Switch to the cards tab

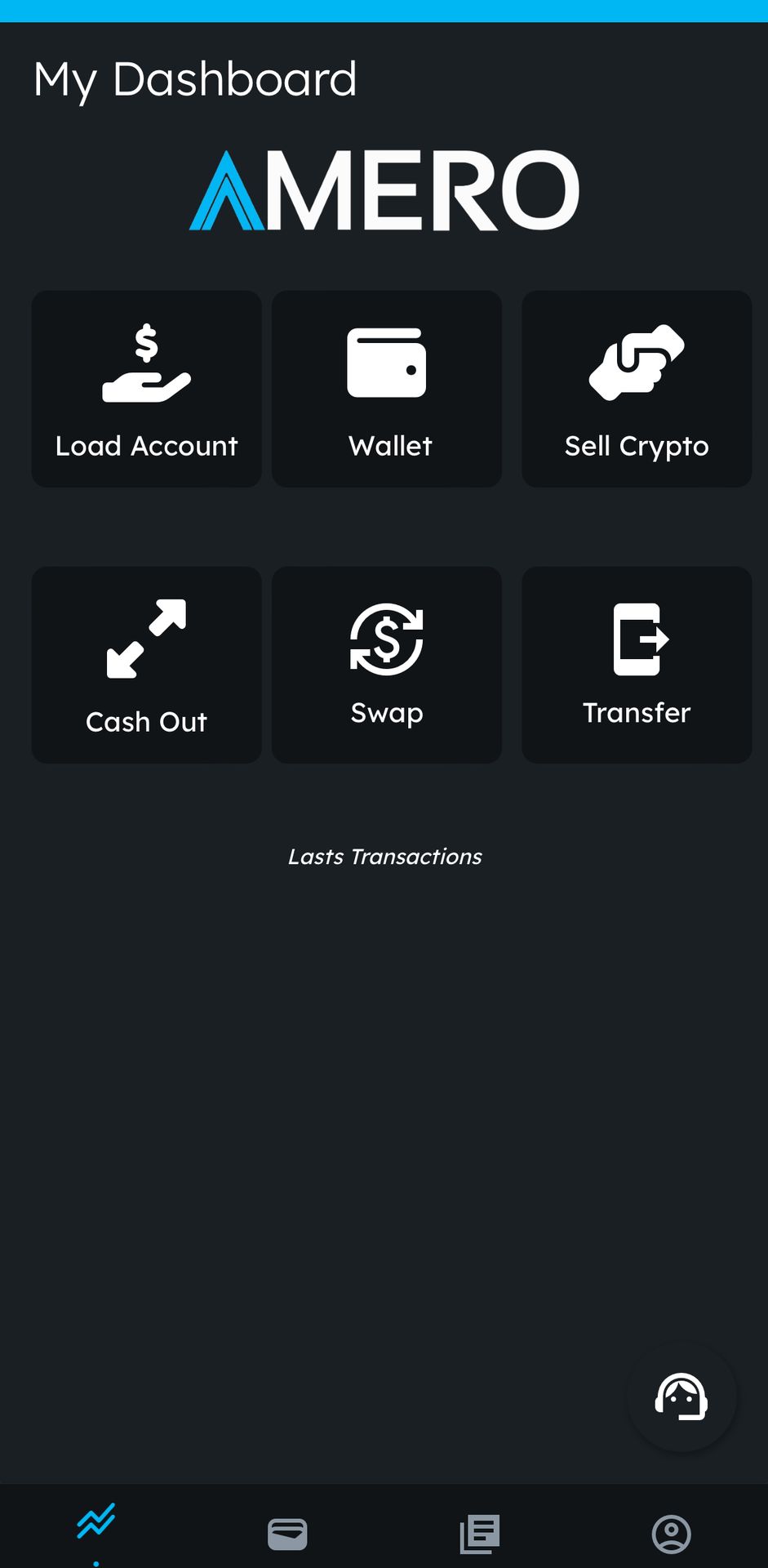point(287,1534)
